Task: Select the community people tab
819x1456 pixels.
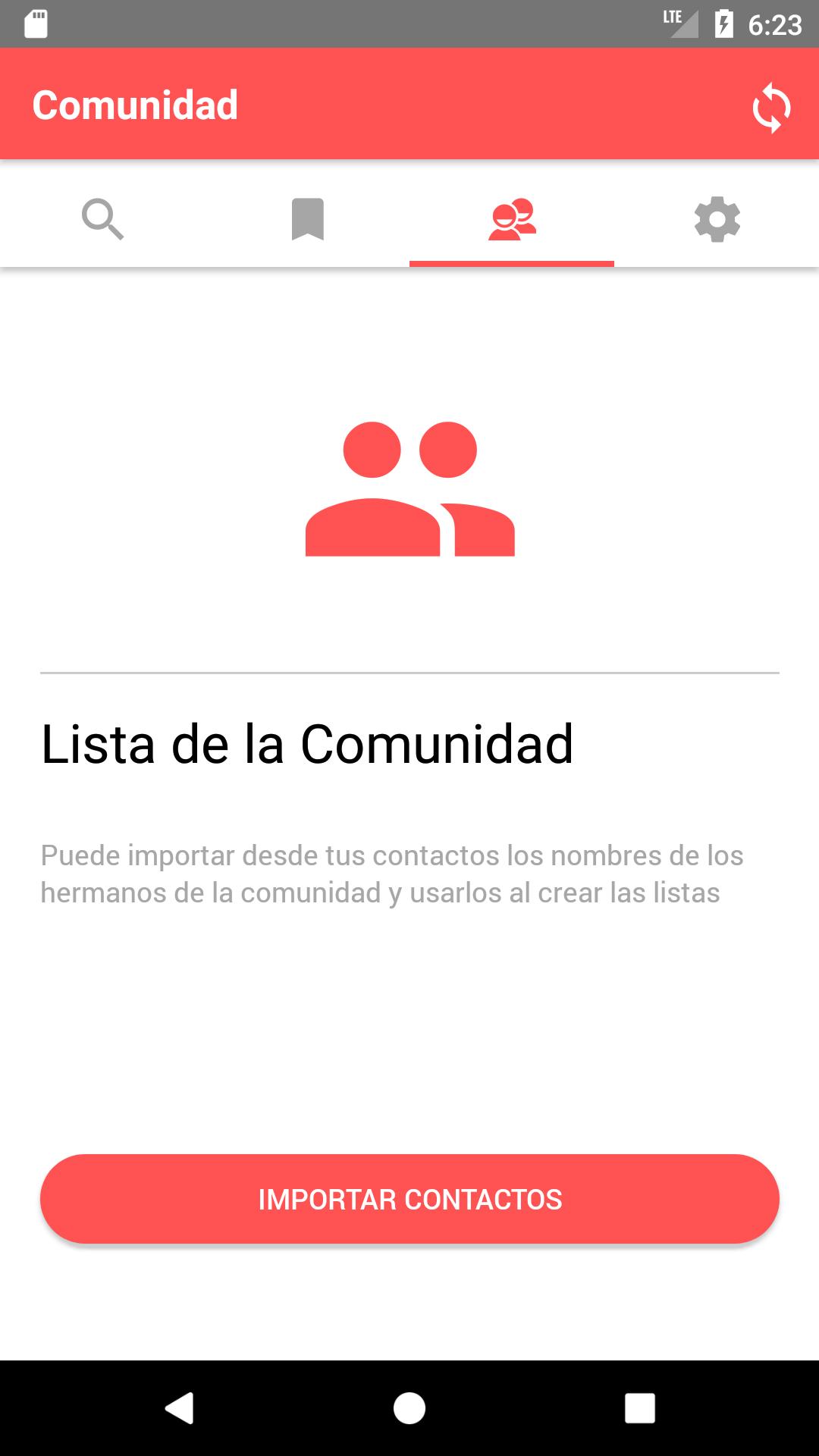Action: pos(512,219)
